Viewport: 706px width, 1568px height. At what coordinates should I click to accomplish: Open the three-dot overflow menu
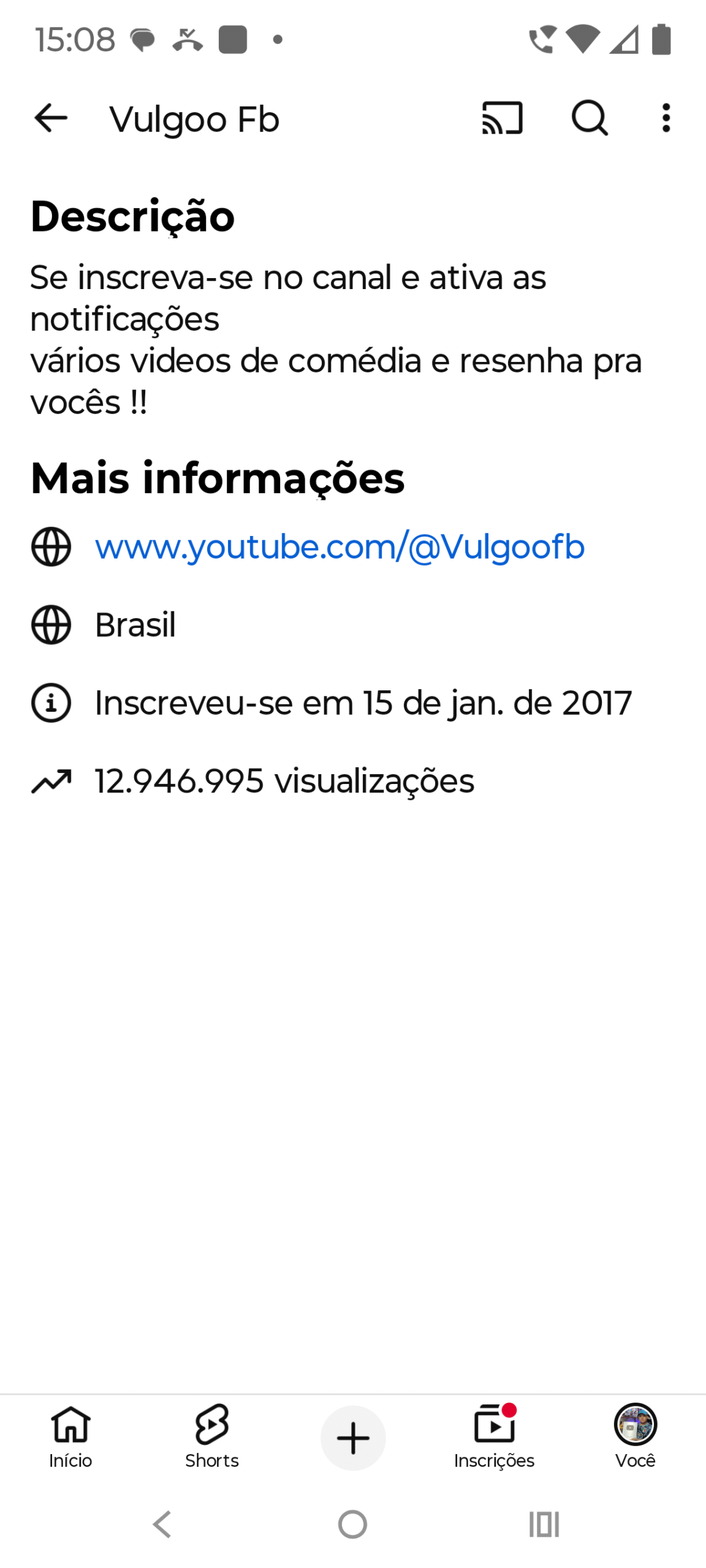pos(666,118)
